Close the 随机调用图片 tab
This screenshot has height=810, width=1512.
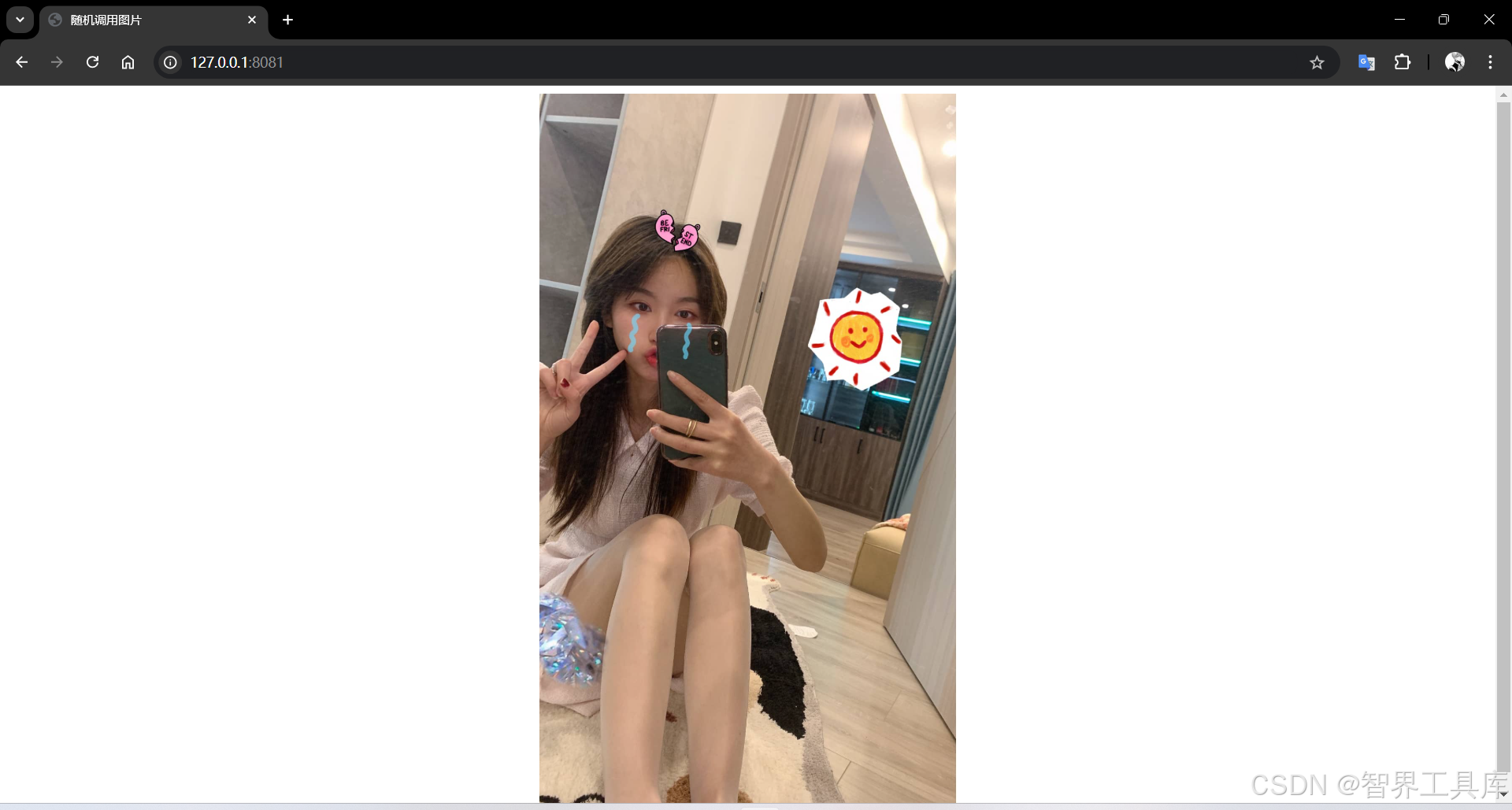[252, 20]
